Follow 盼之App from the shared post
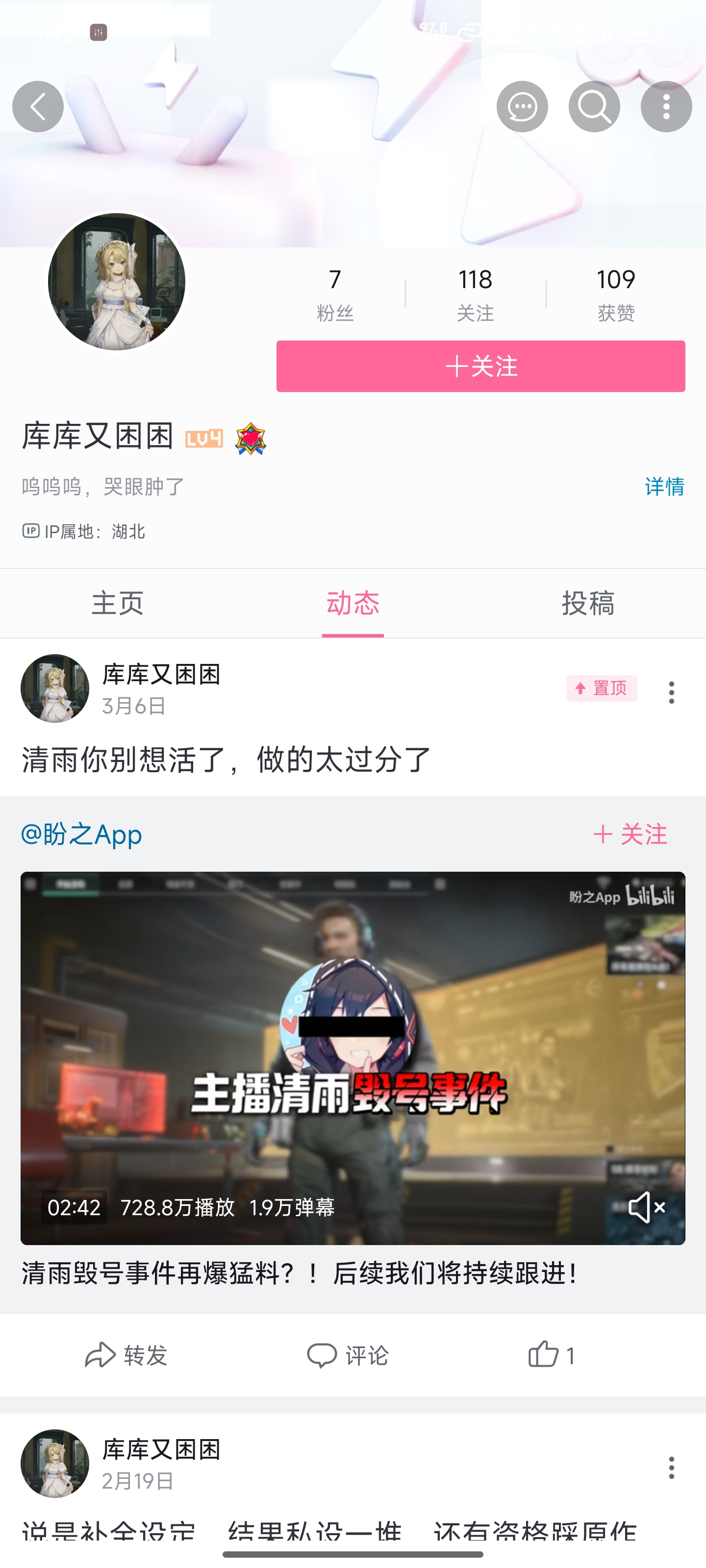 pyautogui.click(x=630, y=834)
